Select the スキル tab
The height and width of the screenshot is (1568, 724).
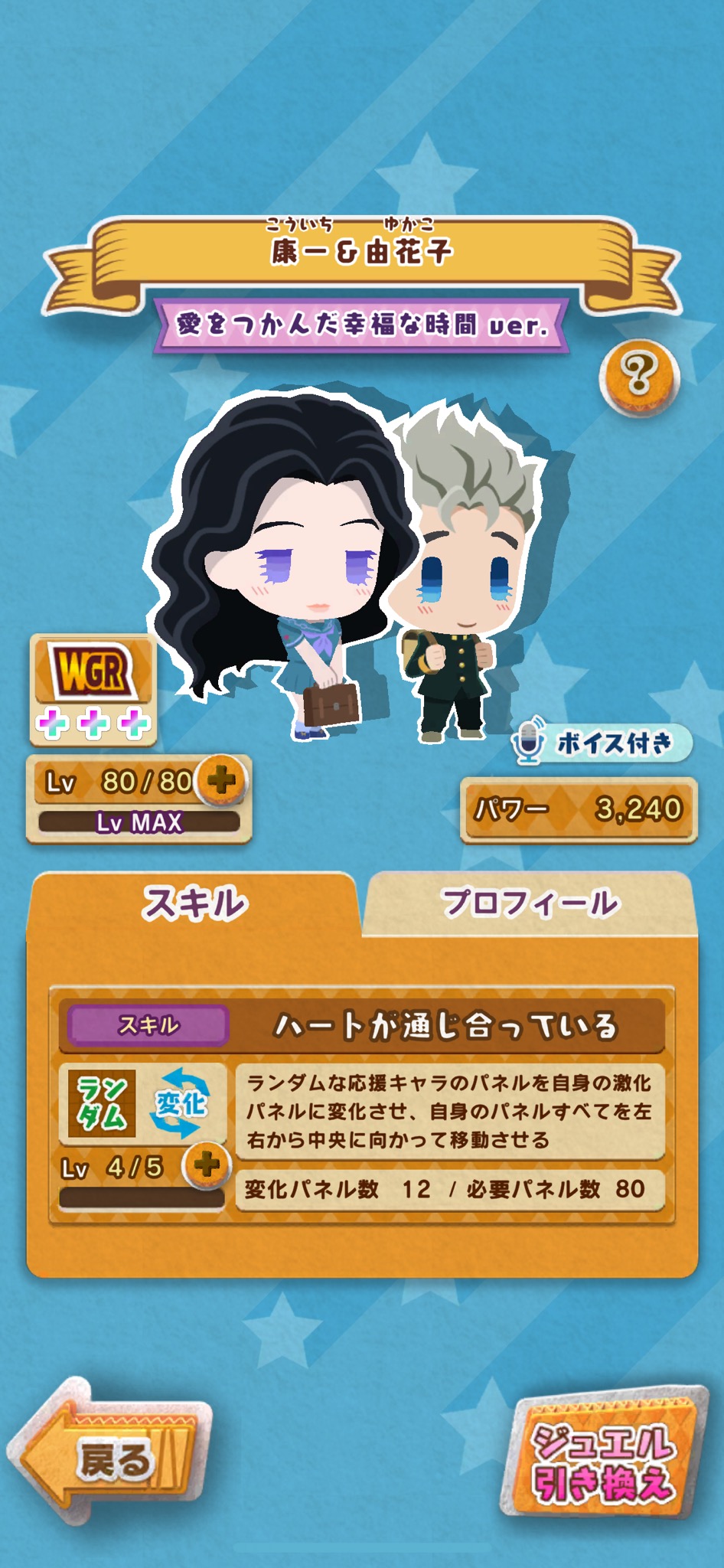click(194, 903)
